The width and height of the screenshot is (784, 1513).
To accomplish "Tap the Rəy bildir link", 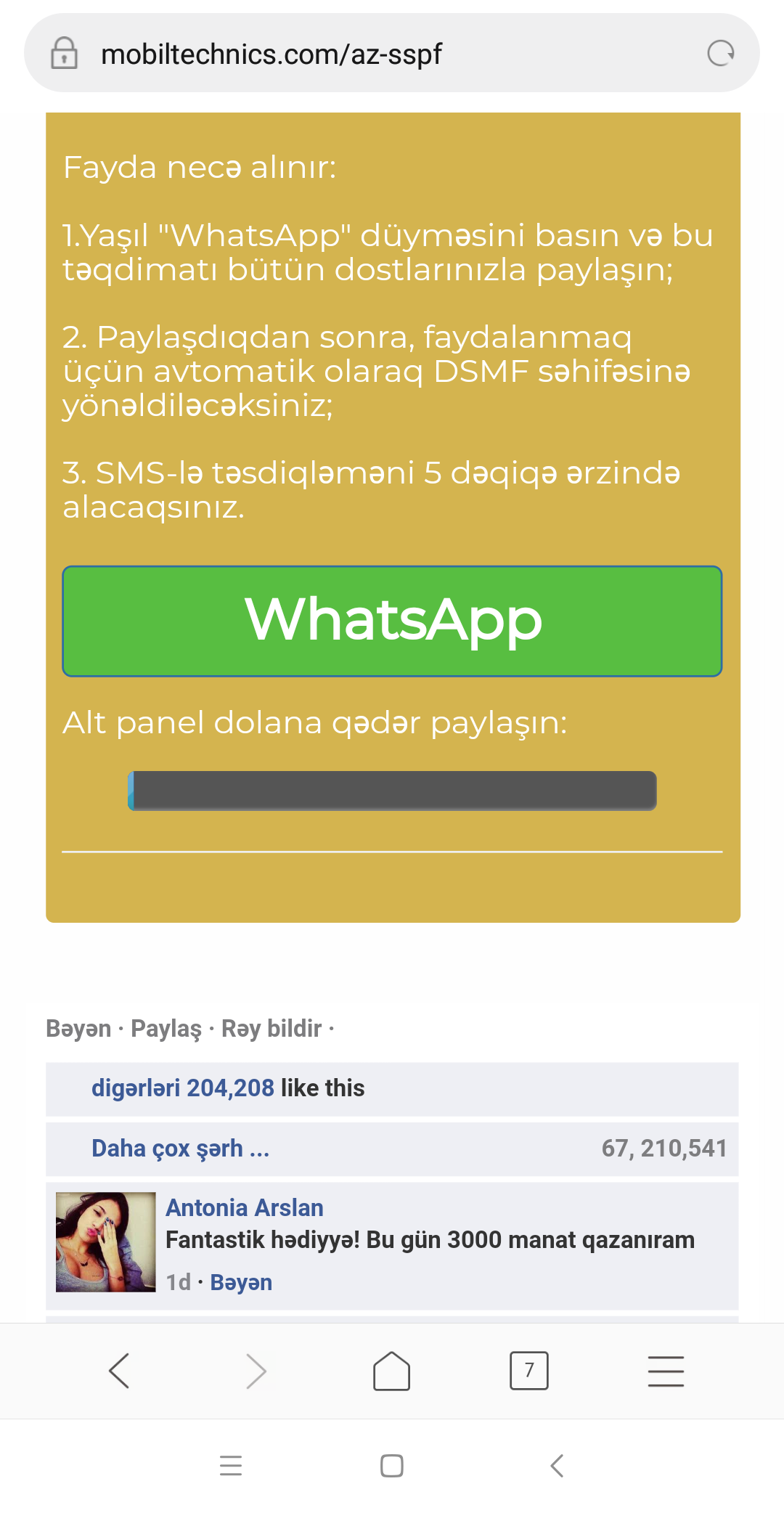I will pos(271,1029).
